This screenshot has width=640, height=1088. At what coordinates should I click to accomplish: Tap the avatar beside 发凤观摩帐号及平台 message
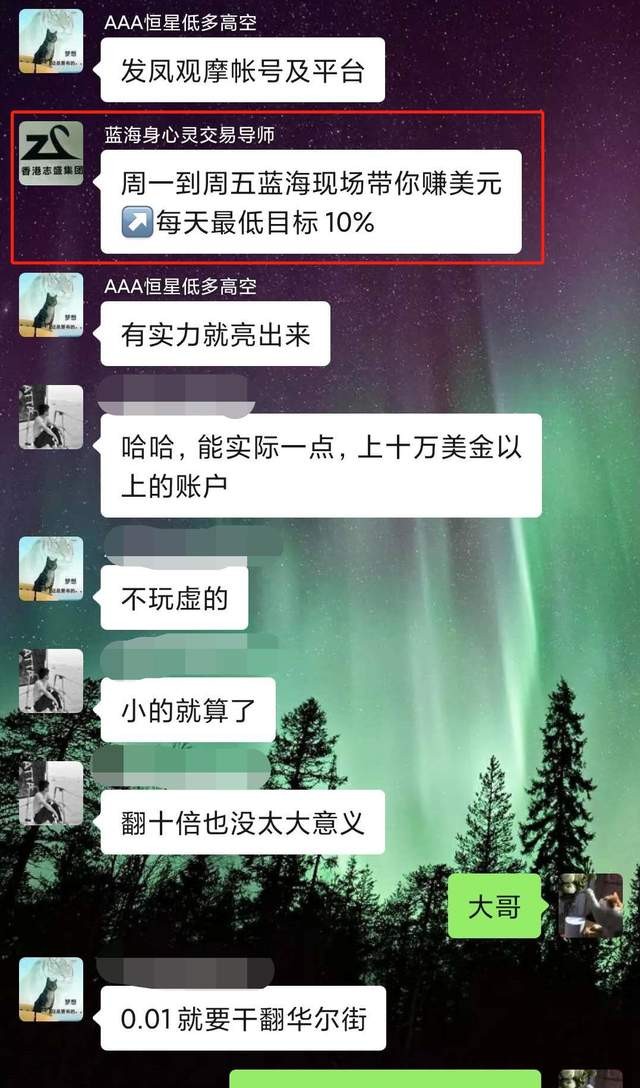(51, 41)
